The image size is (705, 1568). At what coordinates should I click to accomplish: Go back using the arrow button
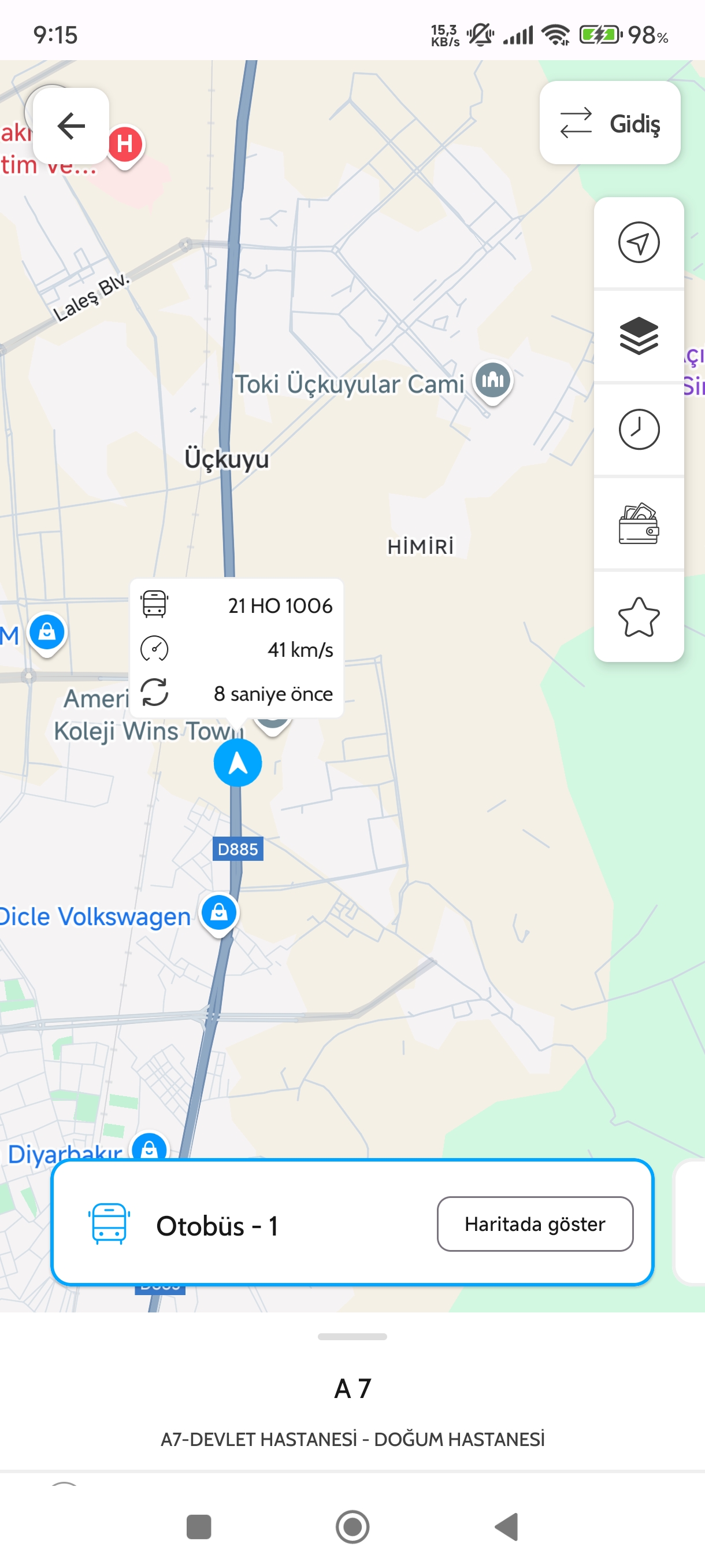[x=70, y=125]
